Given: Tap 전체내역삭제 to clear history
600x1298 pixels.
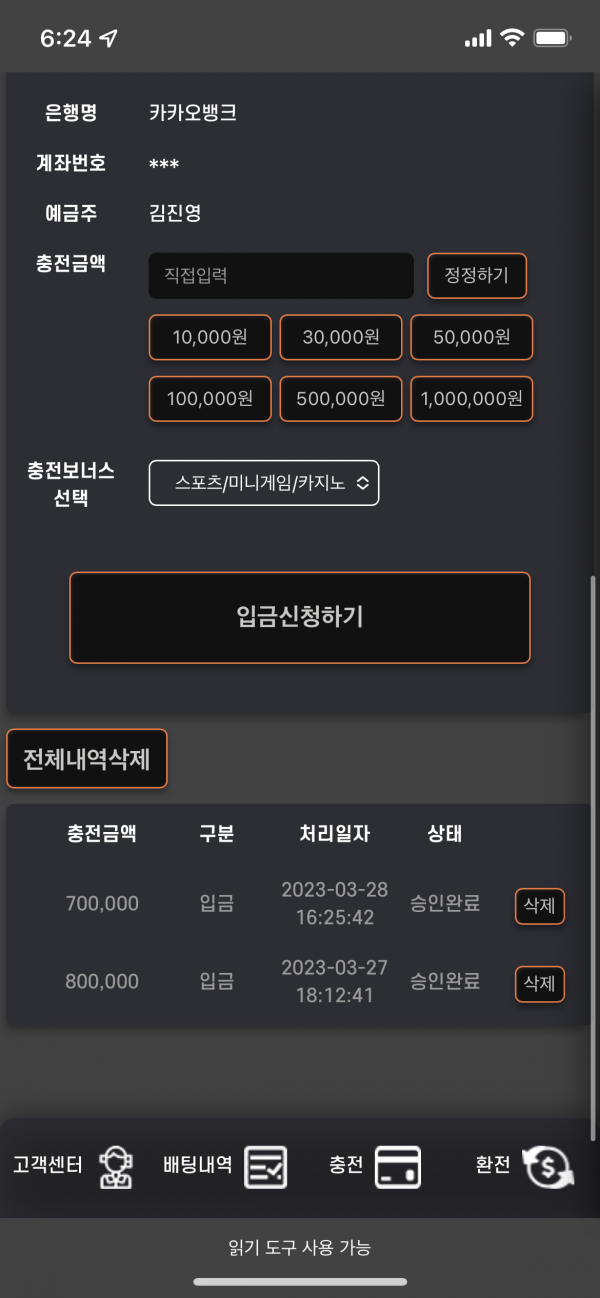Looking at the screenshot, I should click(87, 759).
